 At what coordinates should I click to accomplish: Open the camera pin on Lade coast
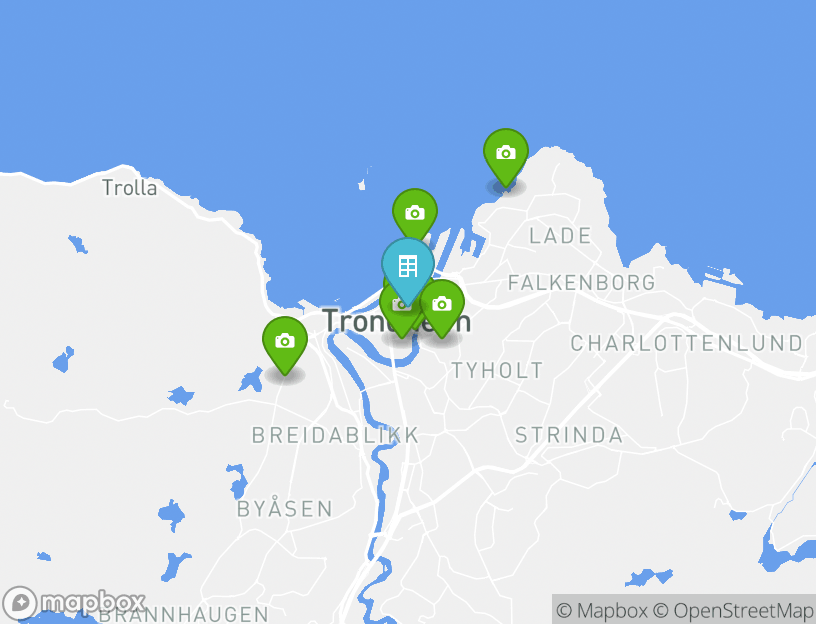click(505, 154)
